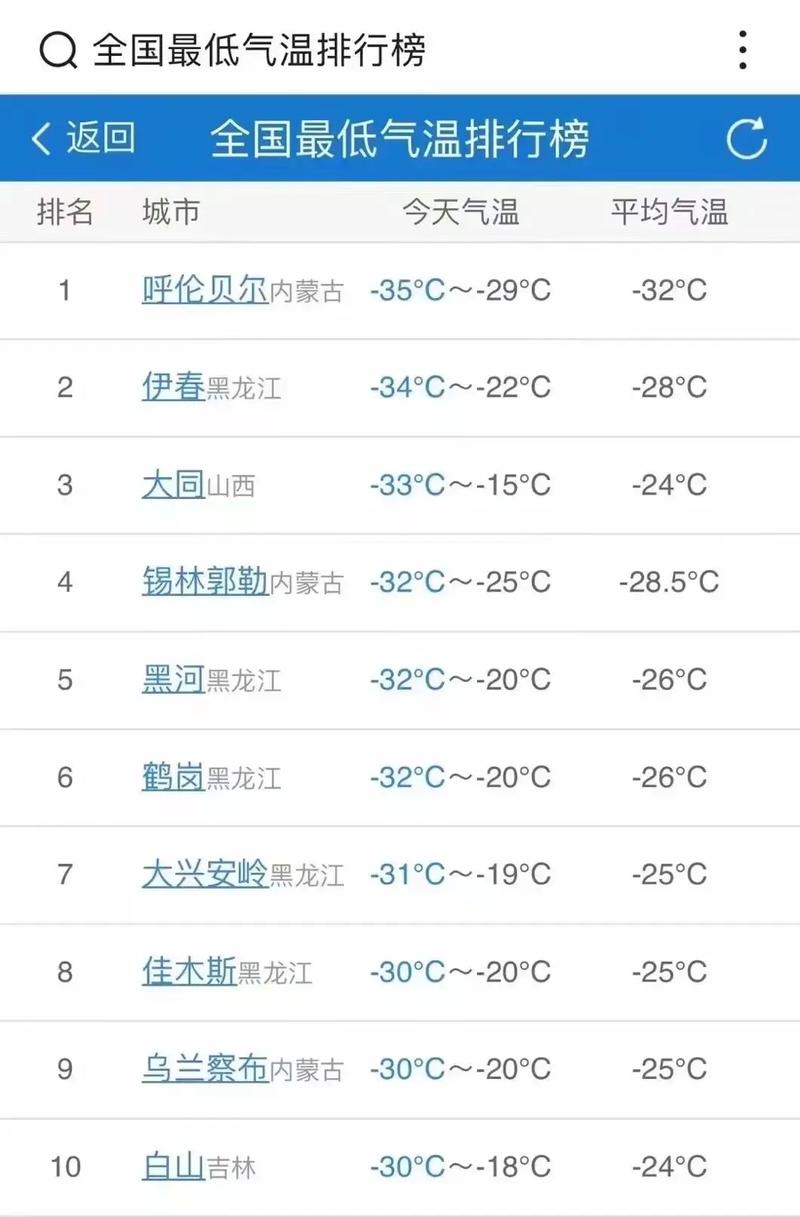Click the 排名 column header
800x1217 pixels.
pos(64,211)
